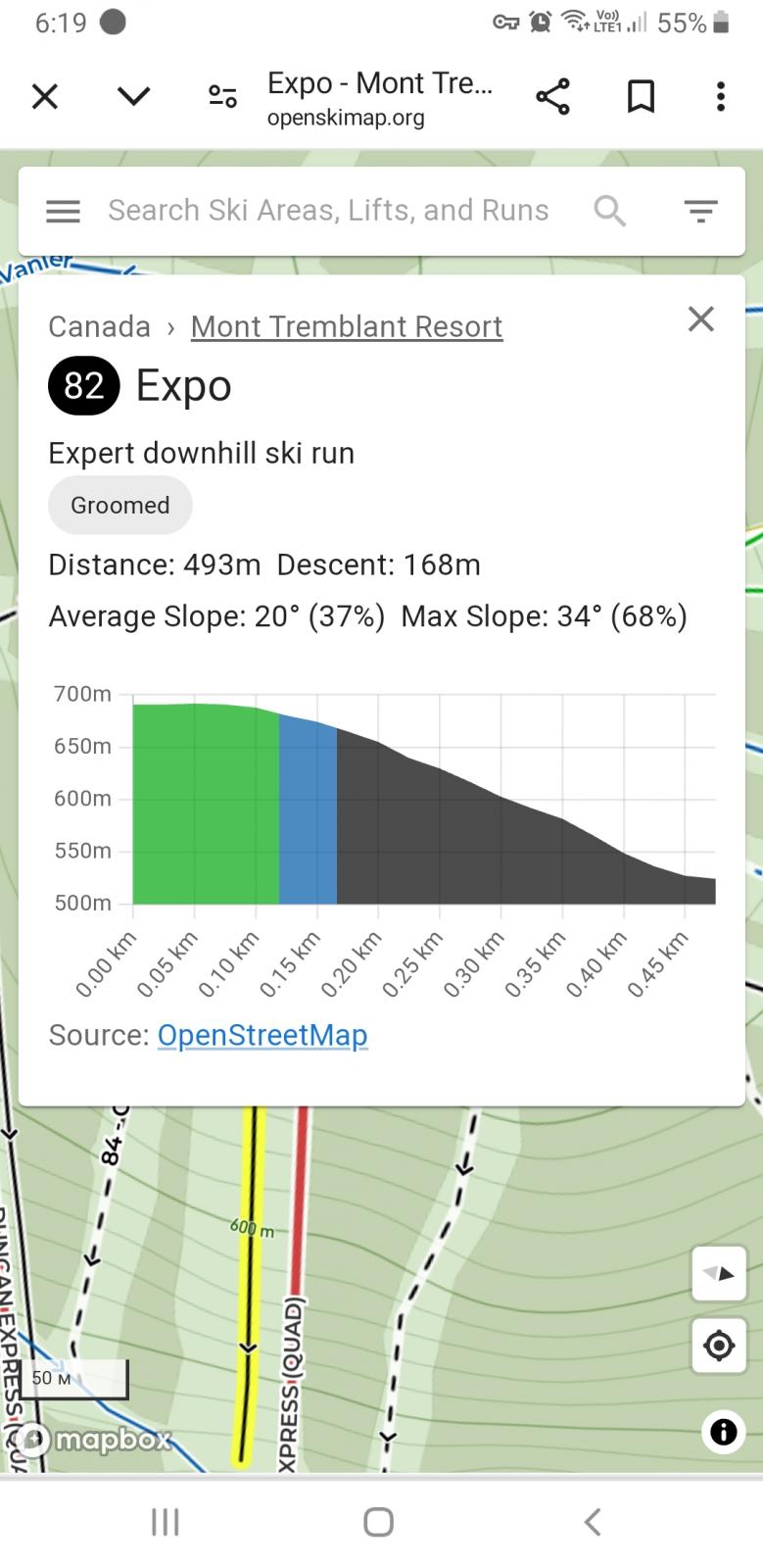The width and height of the screenshot is (763, 1568).
Task: Center the map on my location
Action: [x=719, y=1346]
